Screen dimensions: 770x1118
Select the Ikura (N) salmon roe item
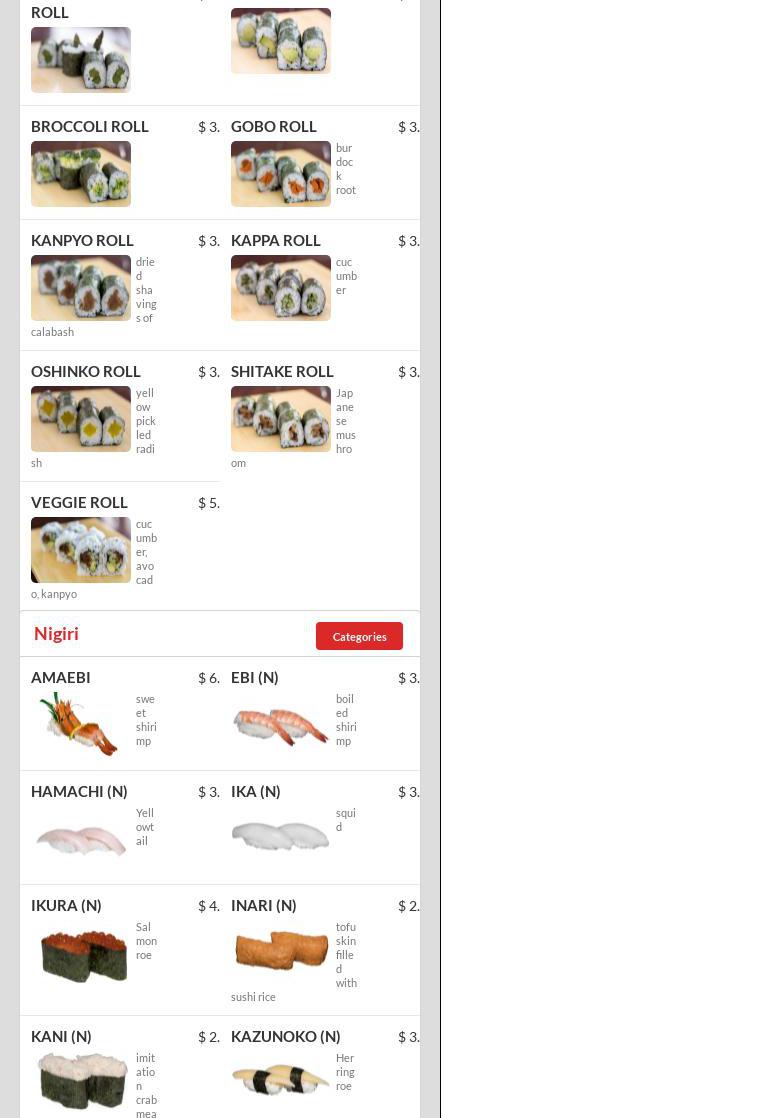[66, 906]
